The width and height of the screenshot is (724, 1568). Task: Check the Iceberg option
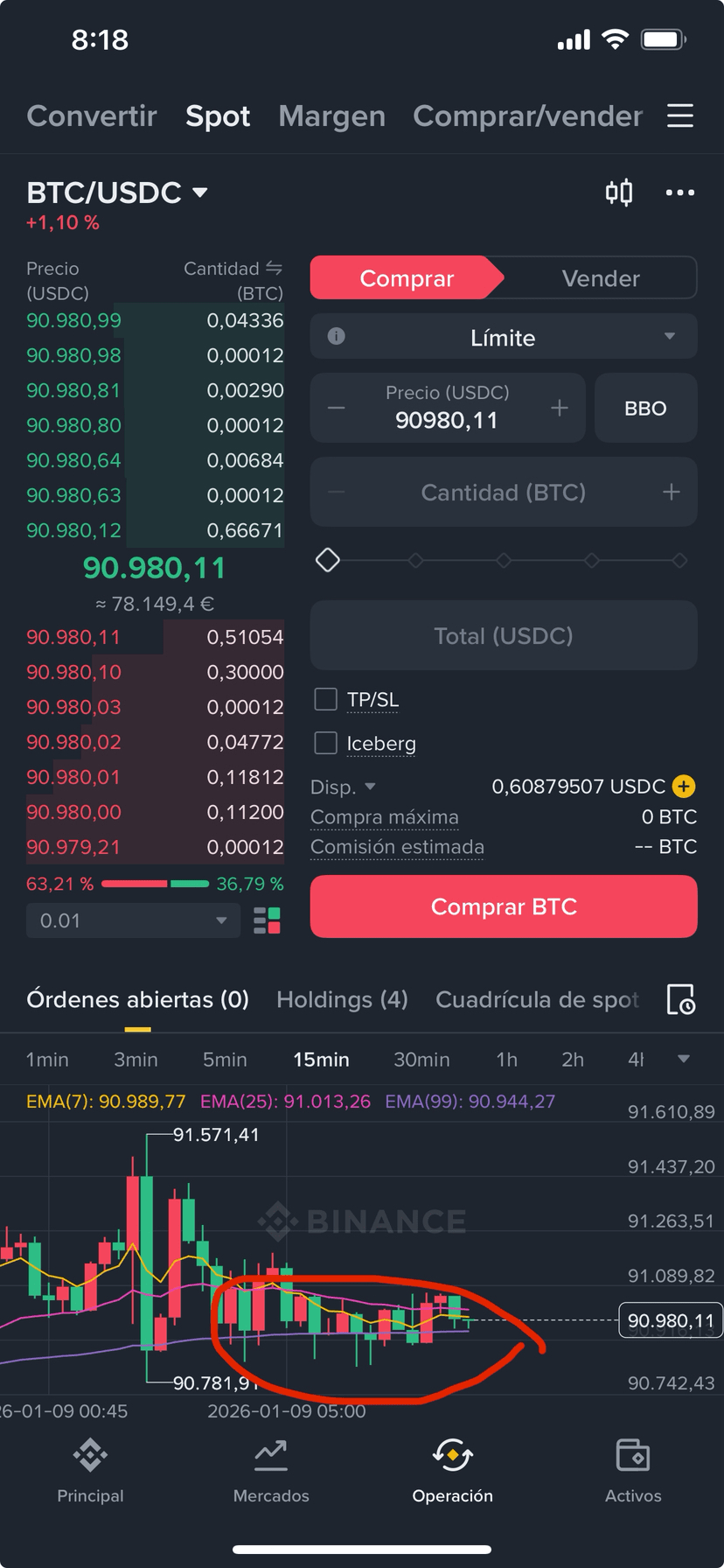coord(326,743)
